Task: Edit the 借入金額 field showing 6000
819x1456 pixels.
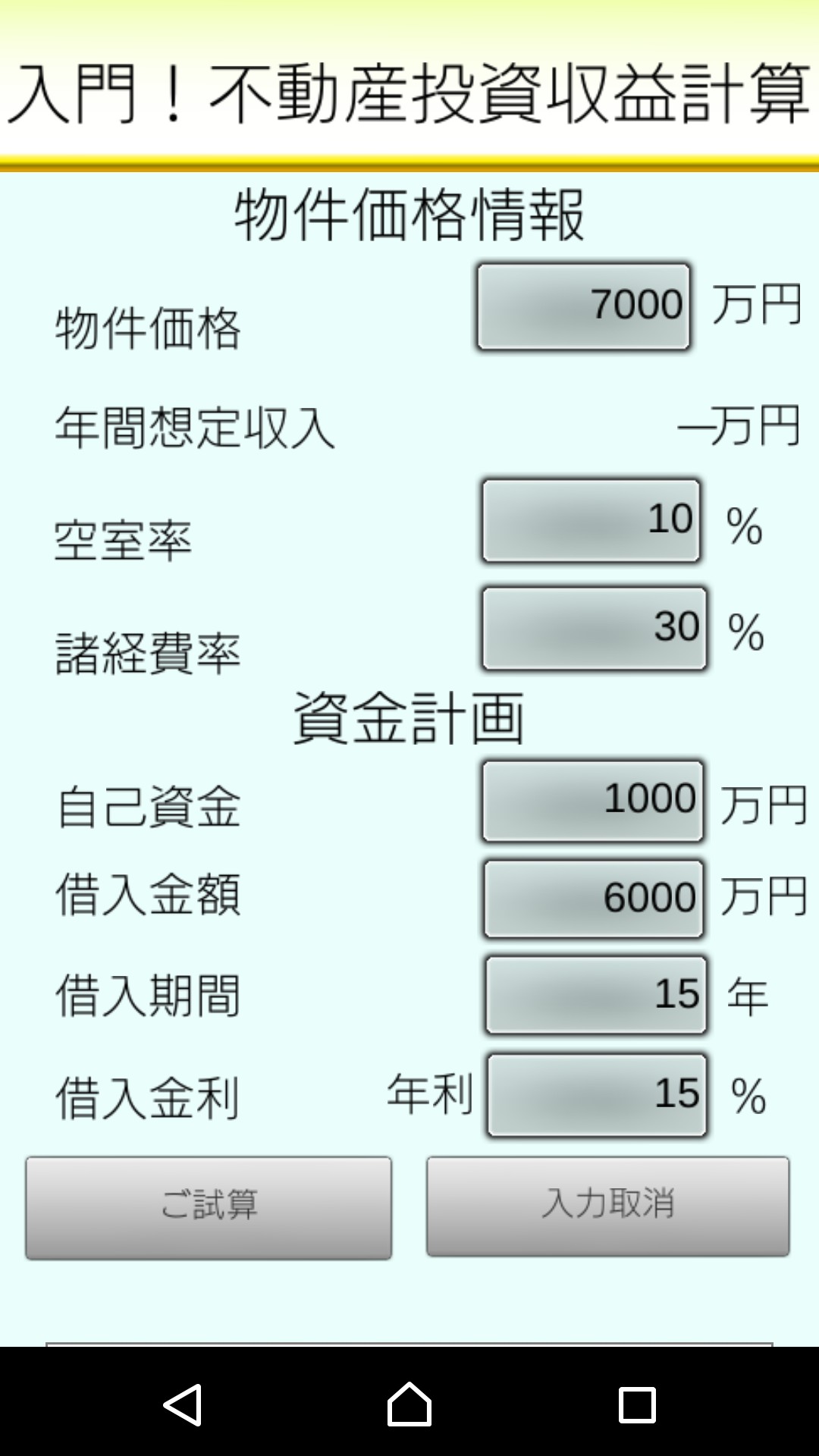Action: [594, 898]
